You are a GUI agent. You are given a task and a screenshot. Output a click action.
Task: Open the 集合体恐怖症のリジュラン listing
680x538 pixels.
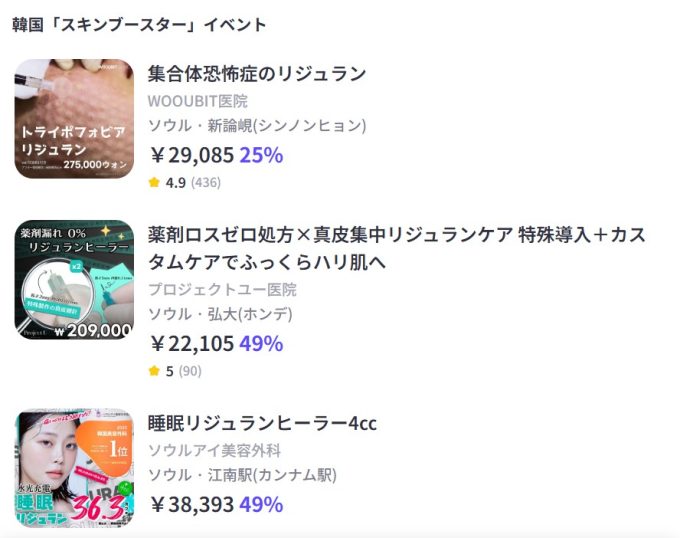coord(257,74)
